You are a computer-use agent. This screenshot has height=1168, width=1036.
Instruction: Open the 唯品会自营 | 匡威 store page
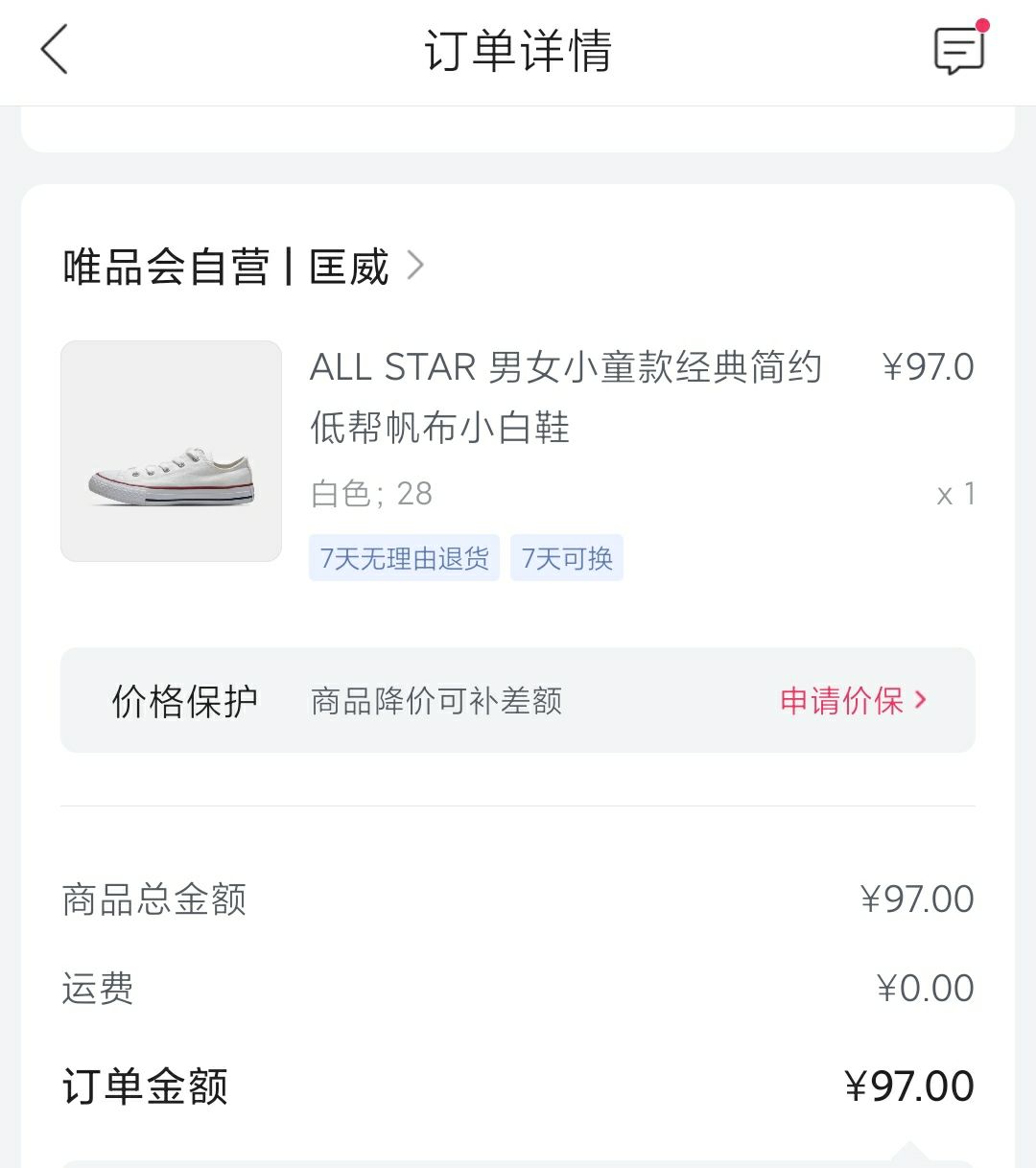(225, 267)
